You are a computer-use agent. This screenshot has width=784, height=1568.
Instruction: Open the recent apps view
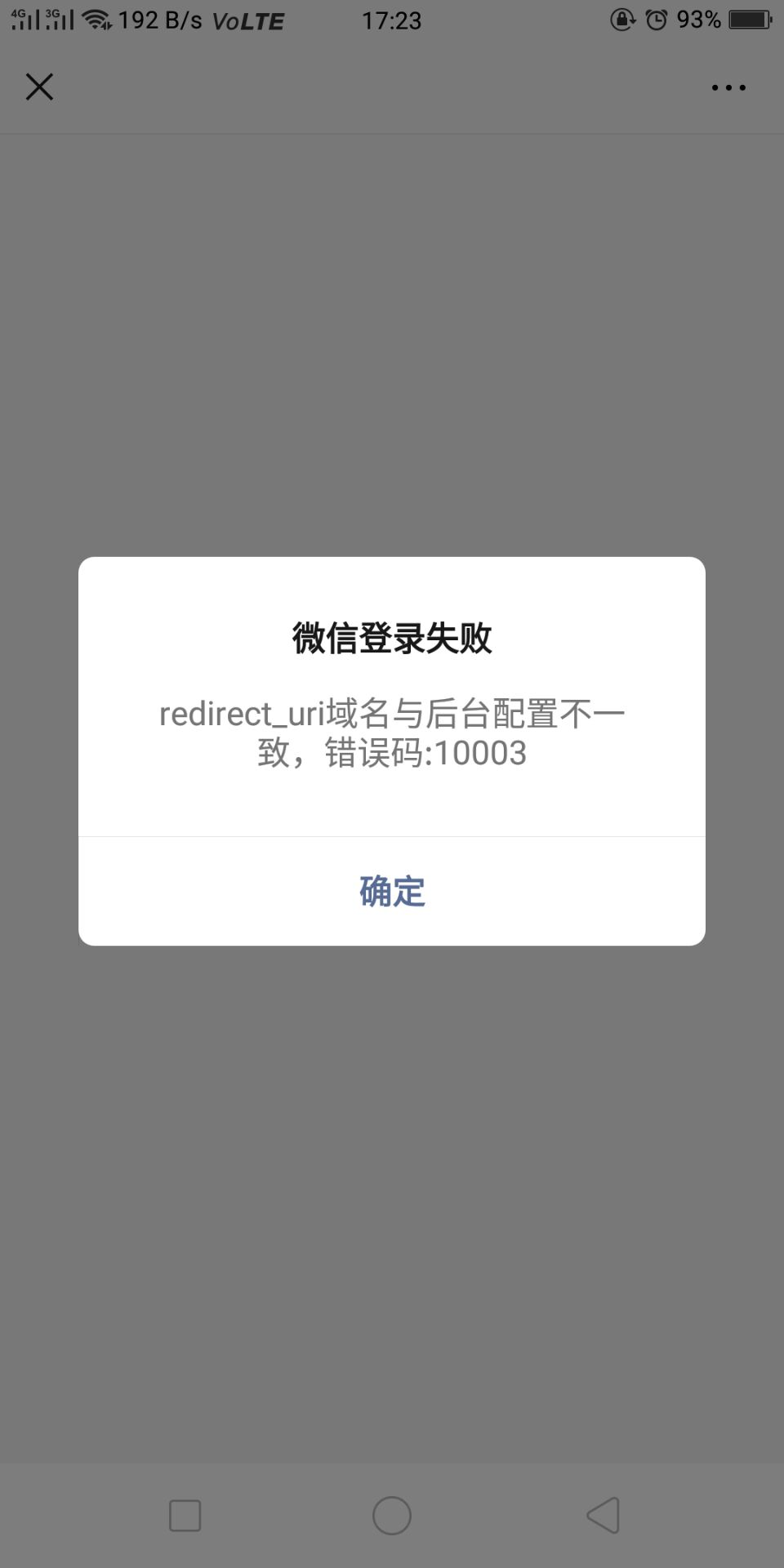coord(185,1516)
